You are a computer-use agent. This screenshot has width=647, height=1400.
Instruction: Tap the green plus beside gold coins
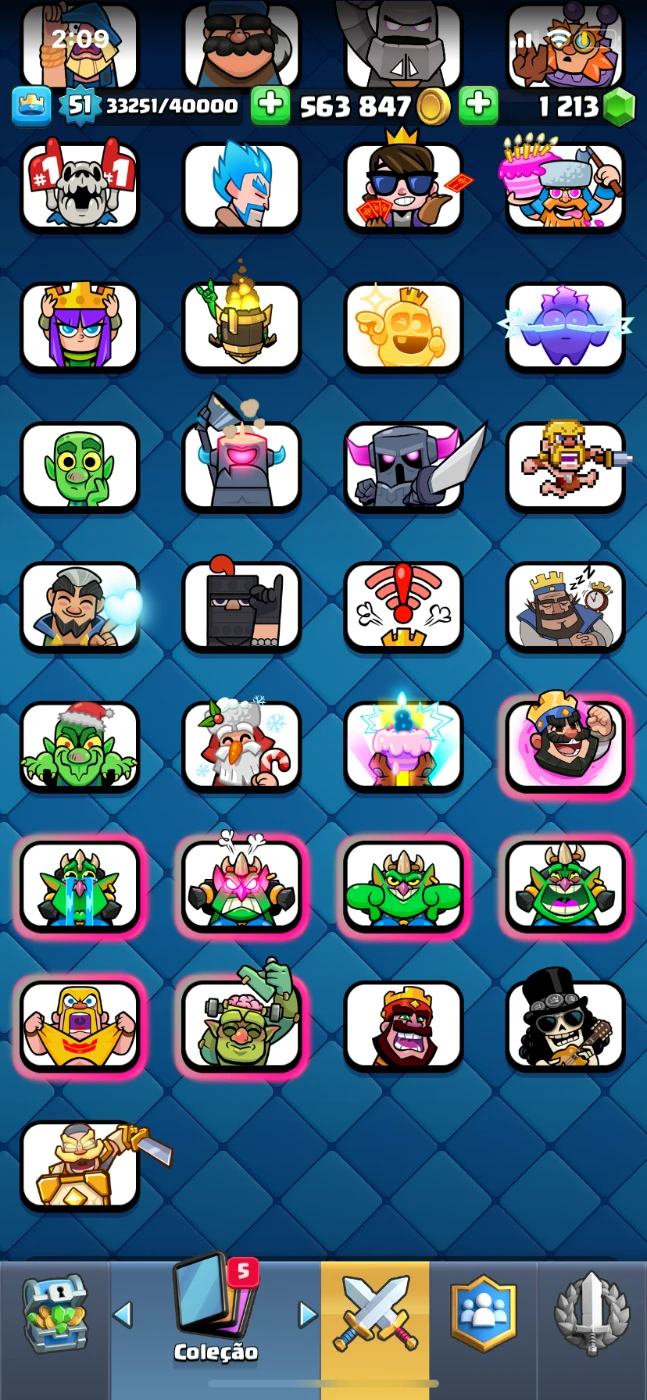point(478,105)
